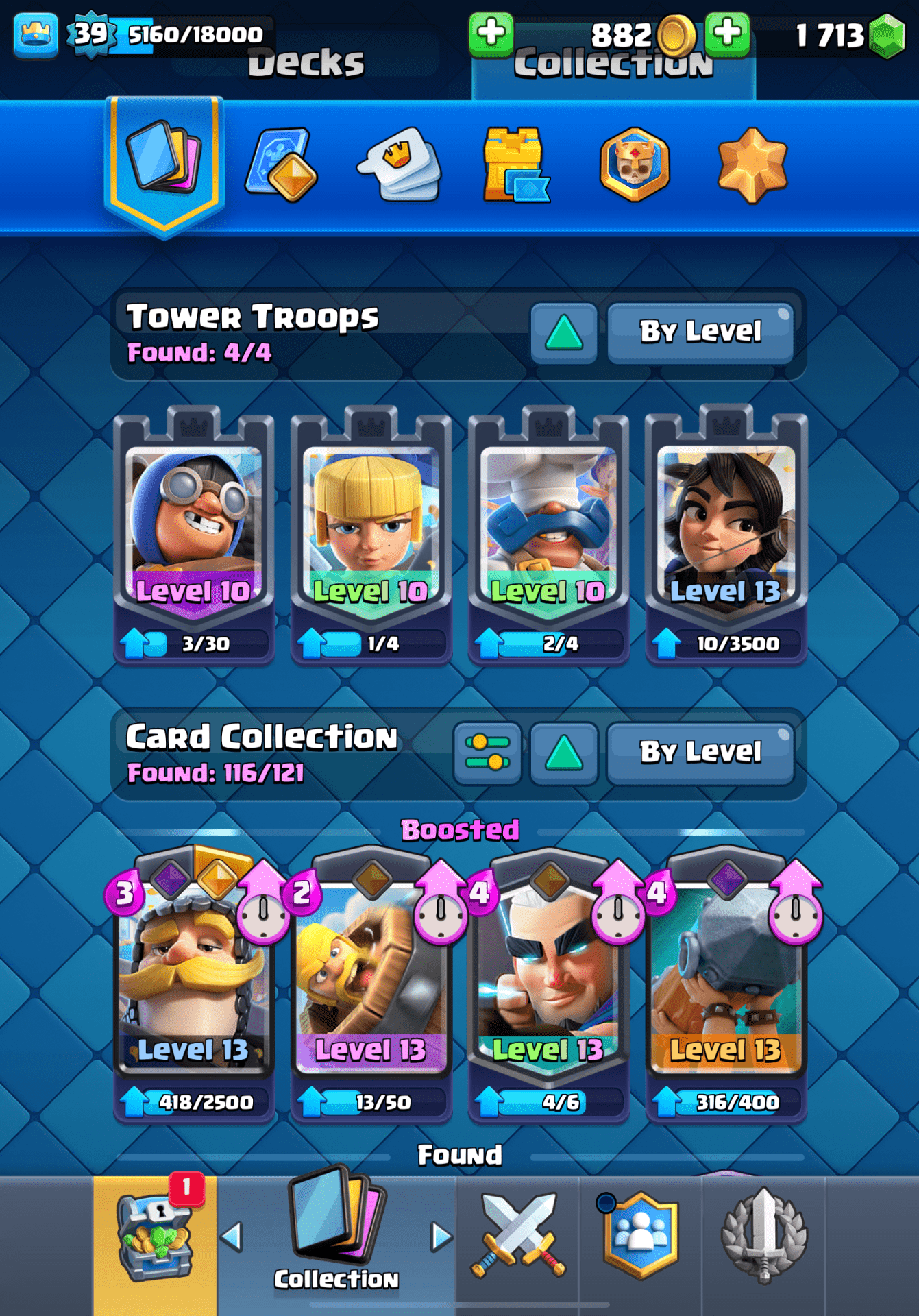This screenshot has width=919, height=1316.
Task: Open the banners badge tab
Action: click(635, 165)
